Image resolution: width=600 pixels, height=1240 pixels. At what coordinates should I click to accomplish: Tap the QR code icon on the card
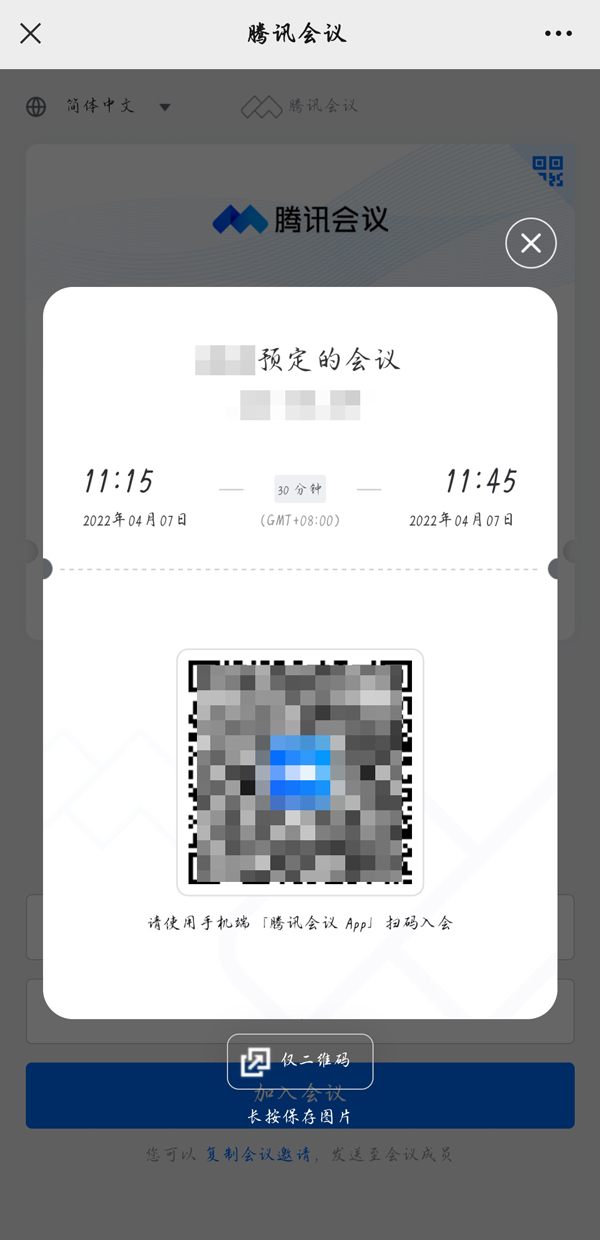pyautogui.click(x=548, y=171)
